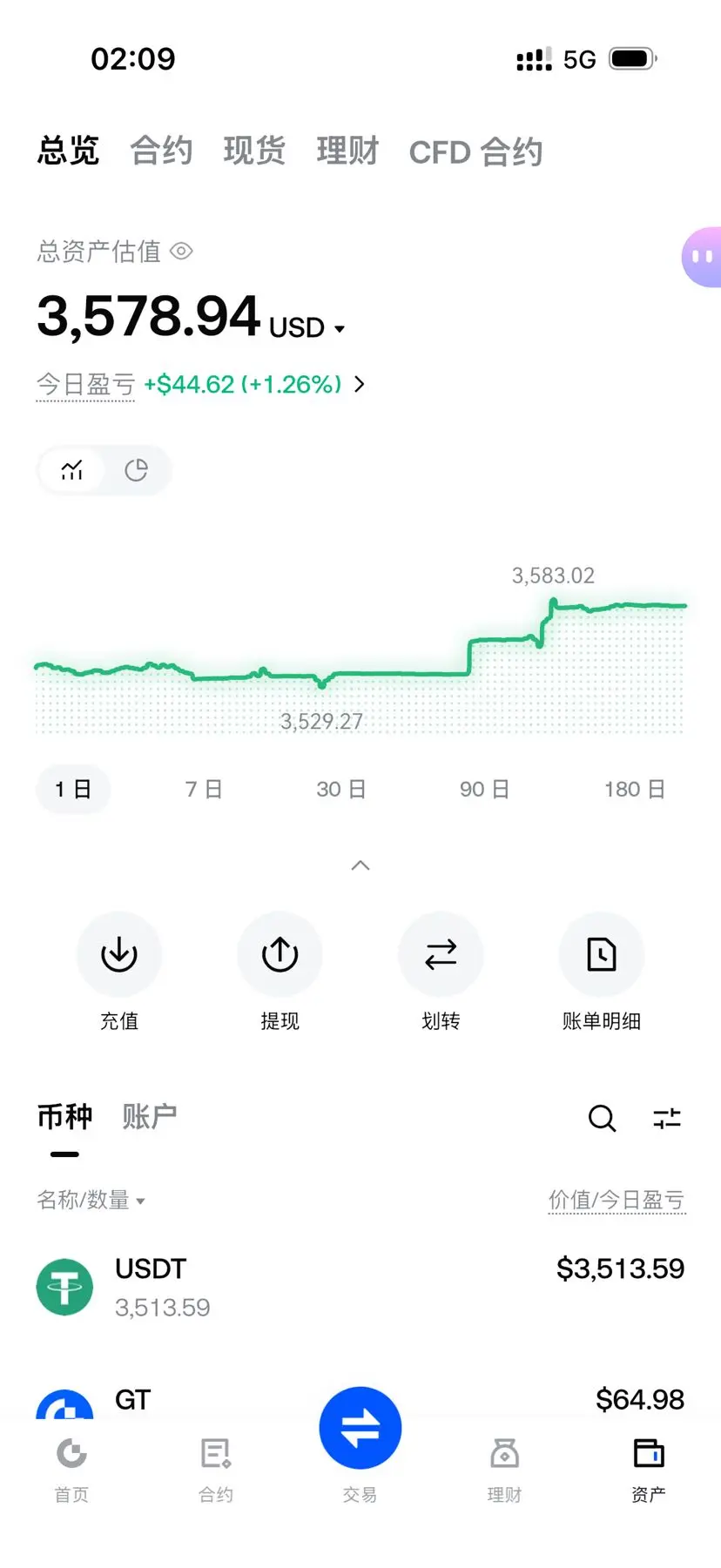This screenshot has height=1568, width=721.
Task: Select the 30 日 chart range
Action: click(x=340, y=790)
